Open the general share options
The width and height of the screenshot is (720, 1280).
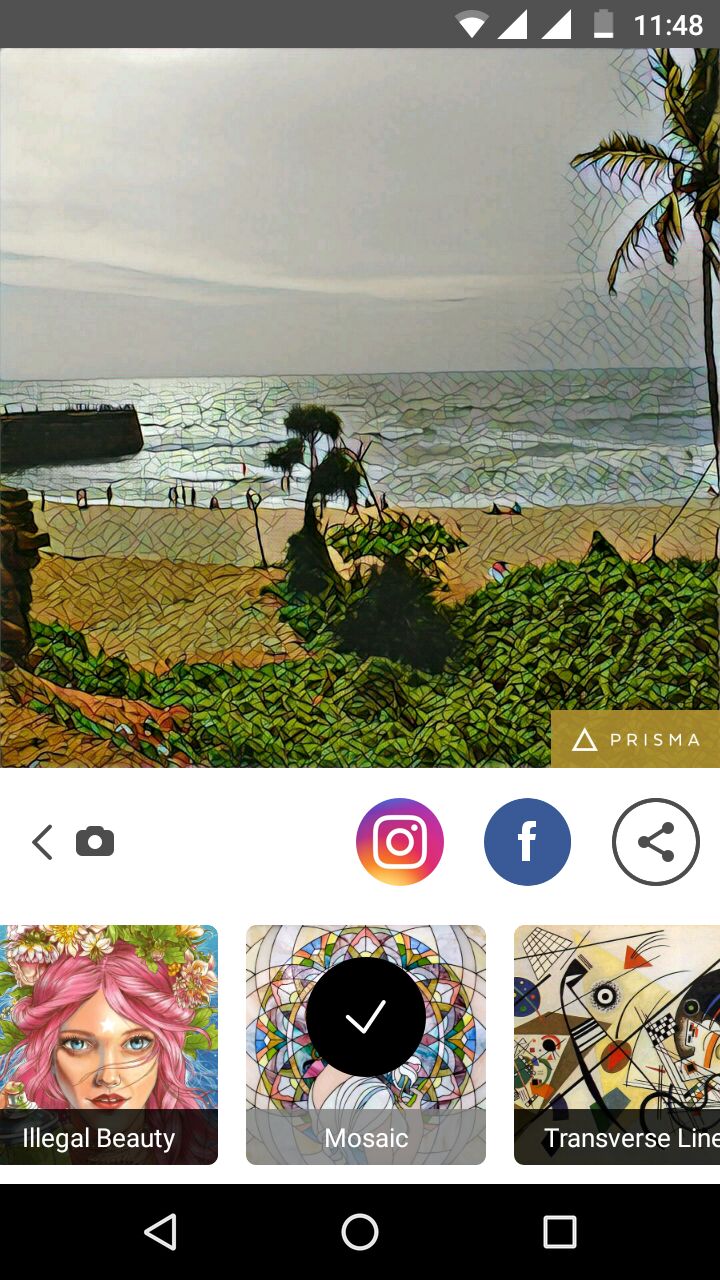click(656, 842)
